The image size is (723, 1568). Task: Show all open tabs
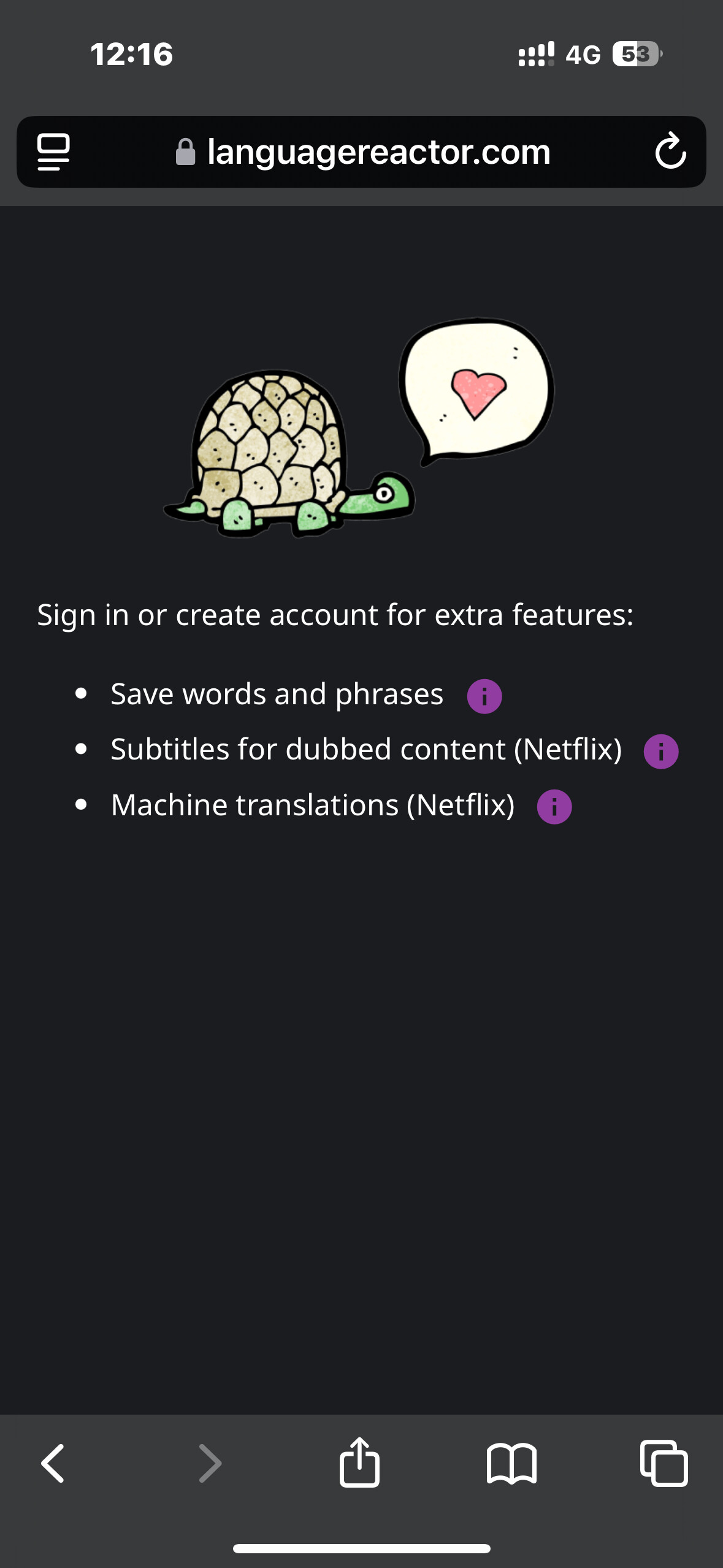(x=664, y=1463)
